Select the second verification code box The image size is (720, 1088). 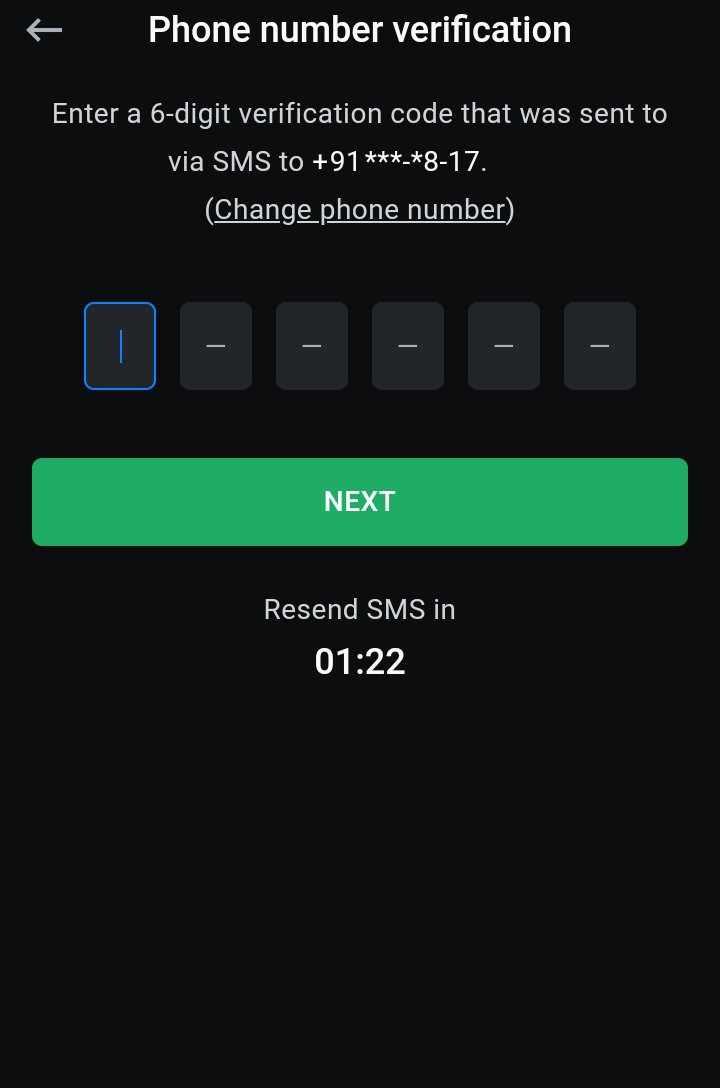pos(216,346)
